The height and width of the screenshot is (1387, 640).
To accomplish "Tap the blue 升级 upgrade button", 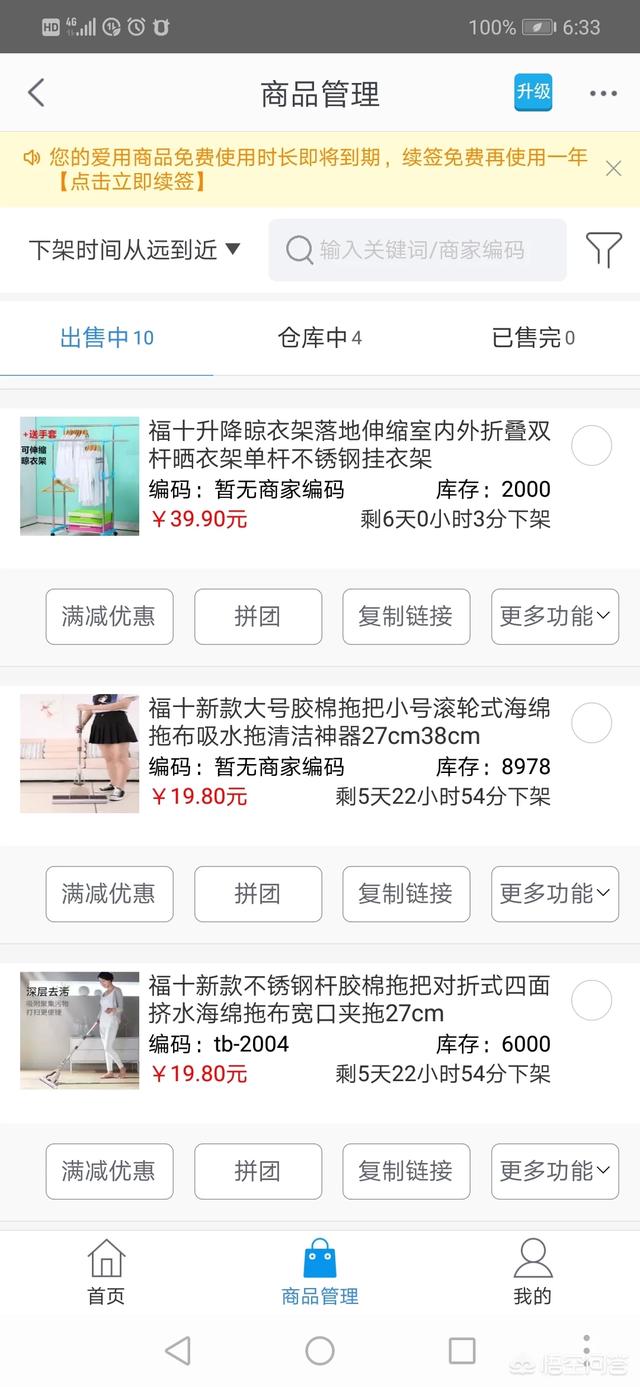I will click(533, 92).
